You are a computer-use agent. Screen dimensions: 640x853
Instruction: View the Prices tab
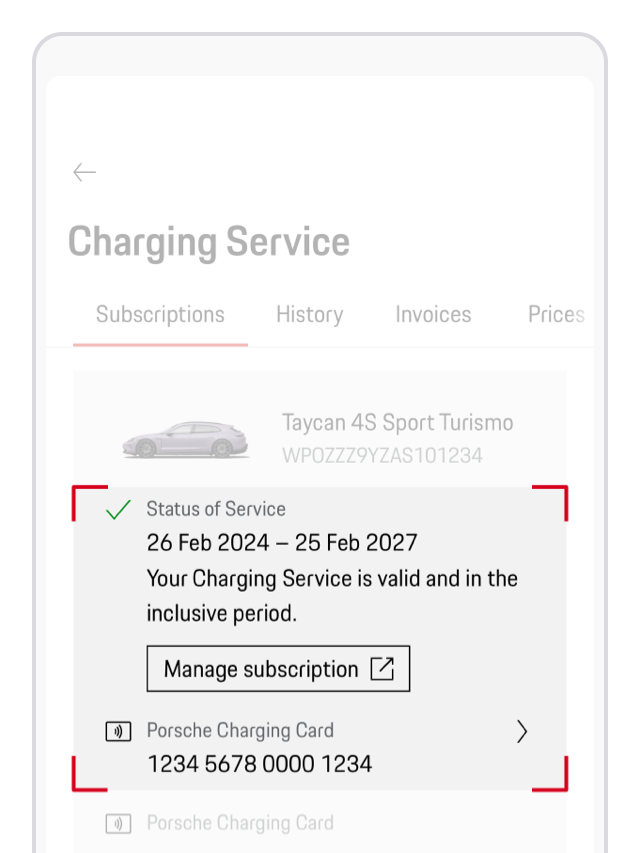point(556,315)
